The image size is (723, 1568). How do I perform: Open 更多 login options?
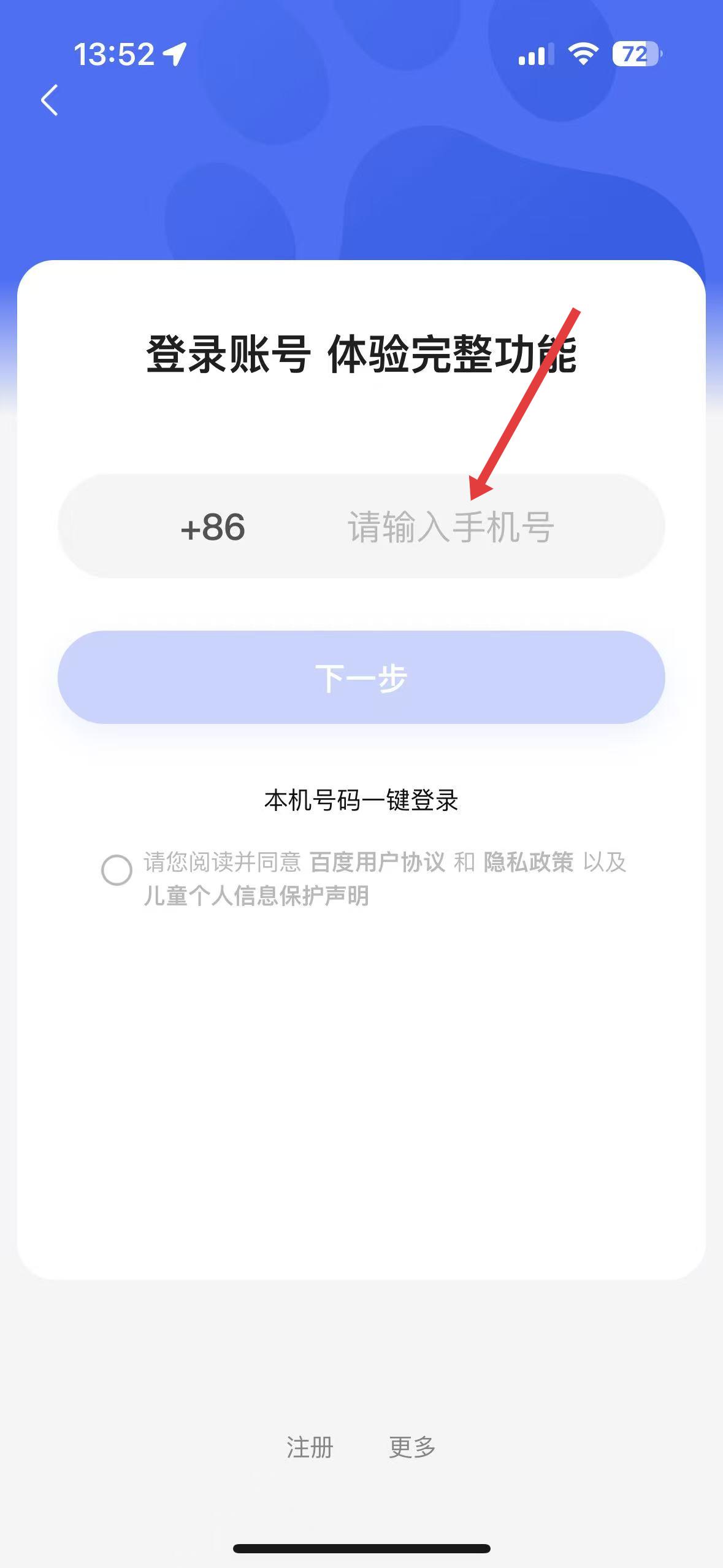coord(412,1447)
